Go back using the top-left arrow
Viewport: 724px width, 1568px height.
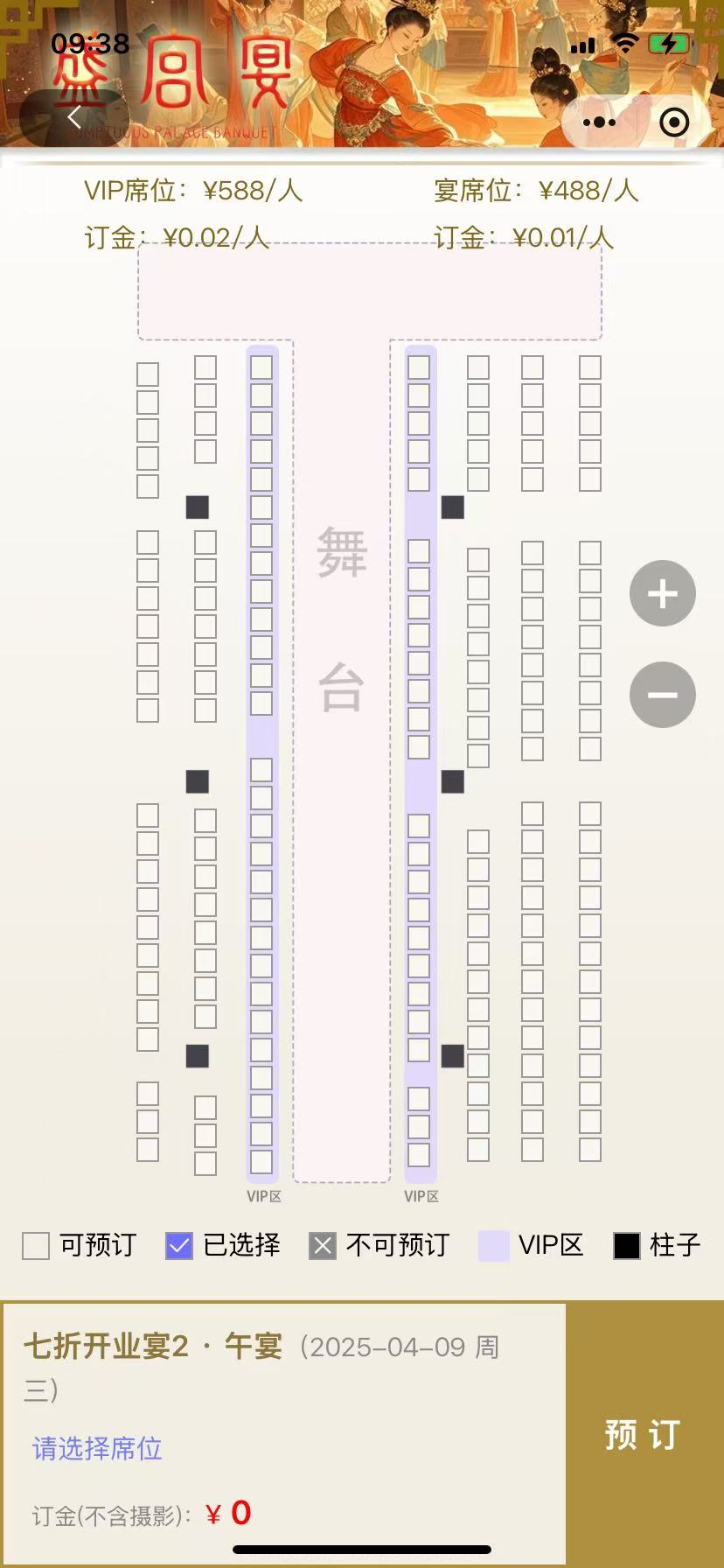click(x=74, y=117)
